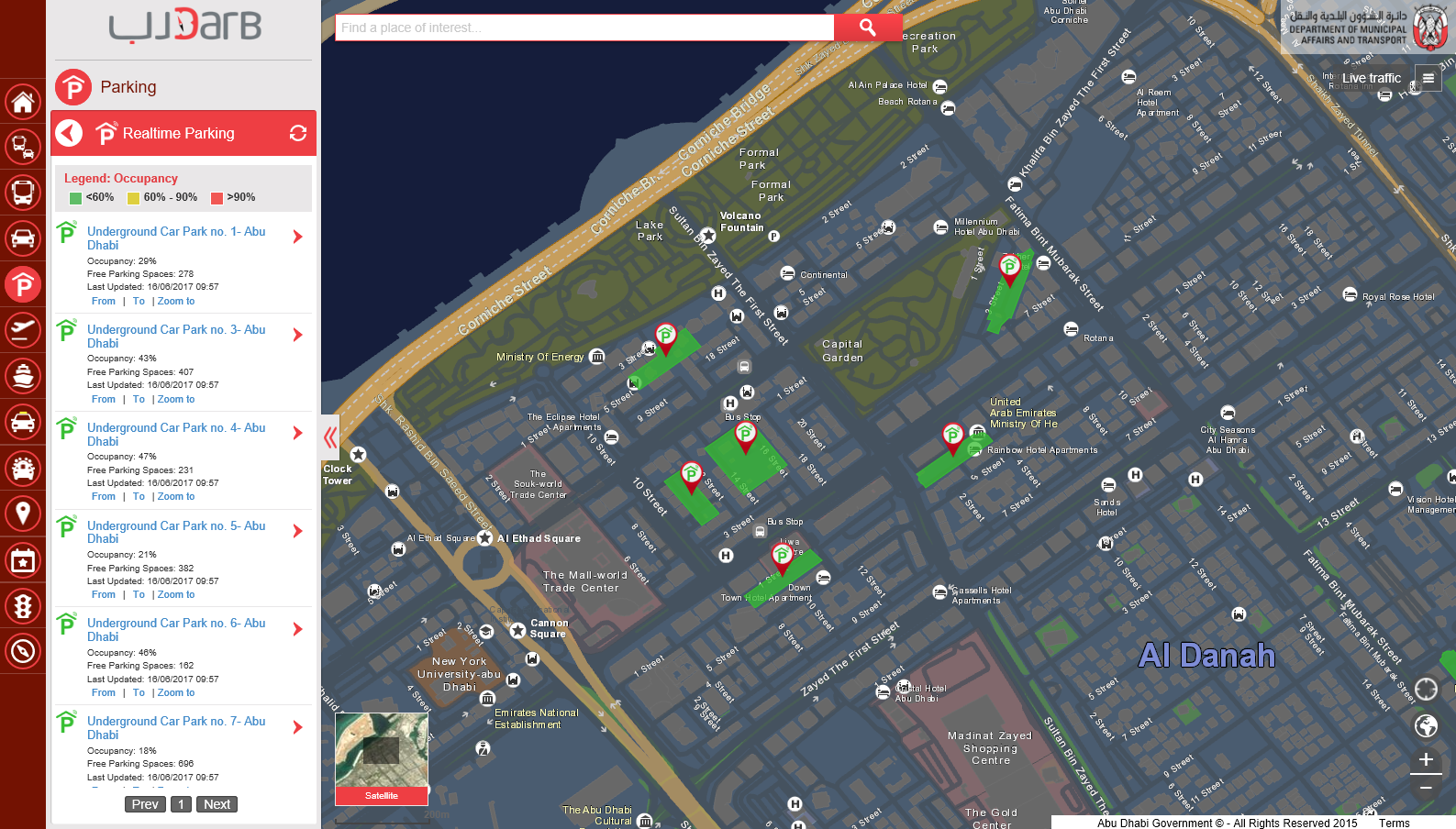Set route From Underground Car Park no. 4

tap(104, 497)
